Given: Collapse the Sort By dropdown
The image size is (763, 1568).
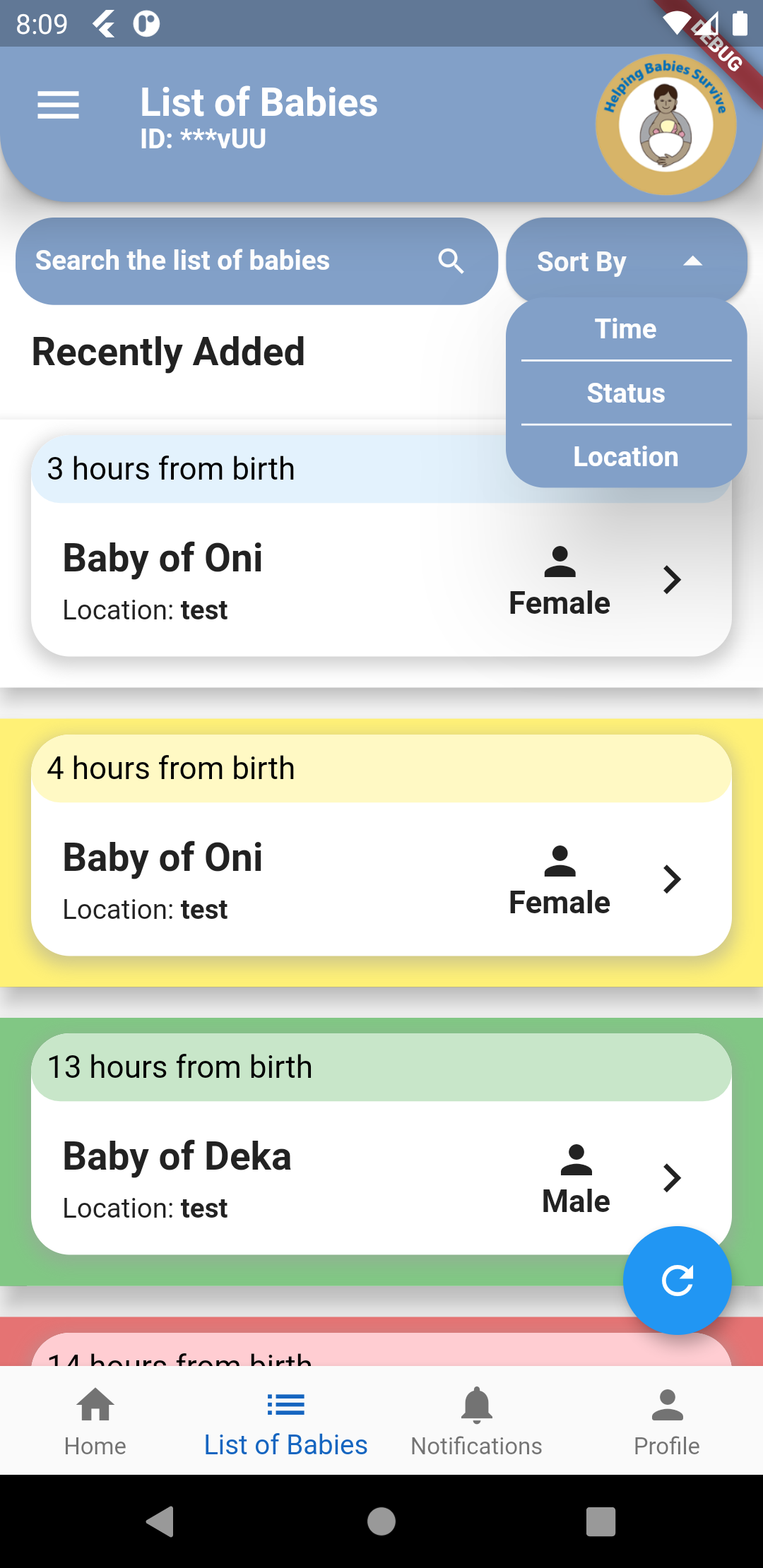Looking at the screenshot, I should click(625, 261).
